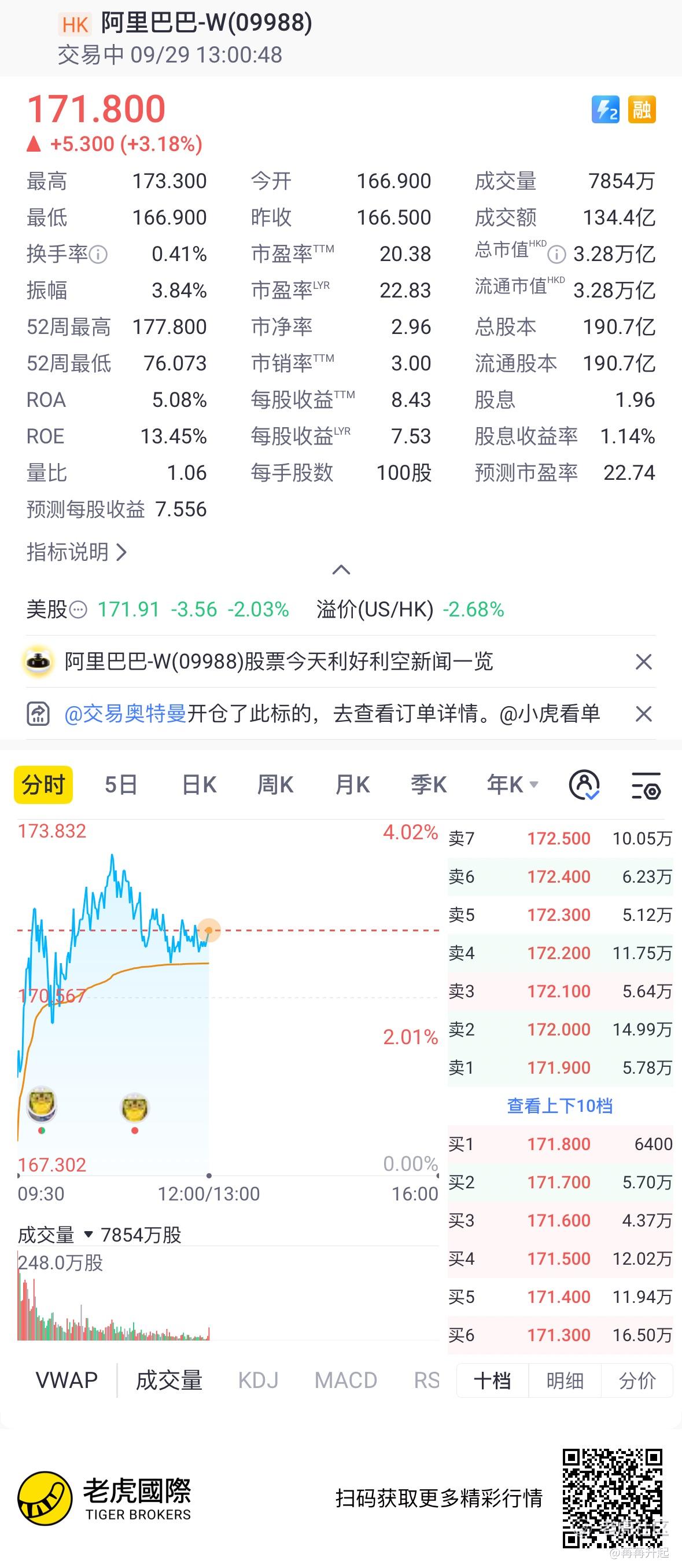Open the 阿里巴巴 利好利空新闻一览 news item
Image resolution: width=682 pixels, height=1568 pixels.
pos(279,662)
